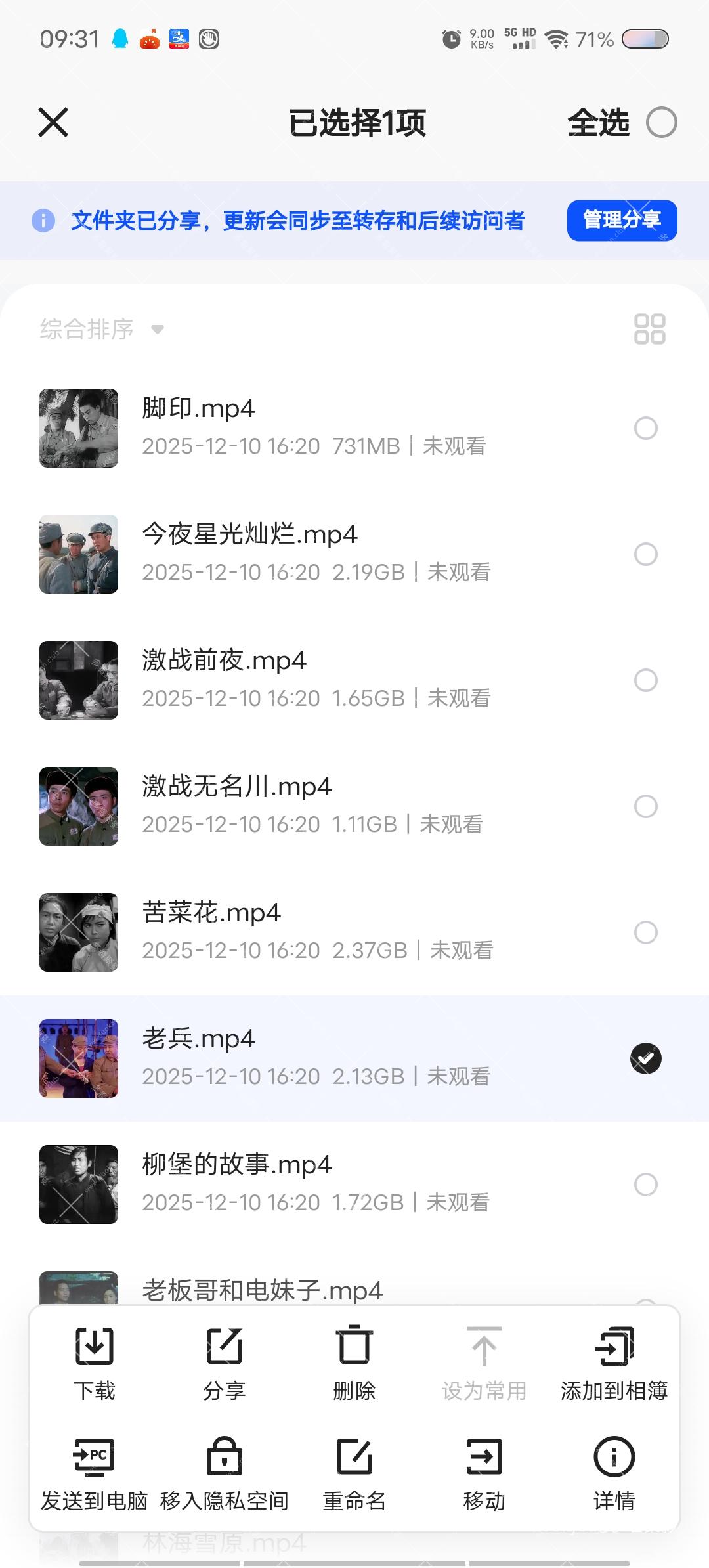Select the 柳堡的故事.mp4 circle

coord(646,1185)
